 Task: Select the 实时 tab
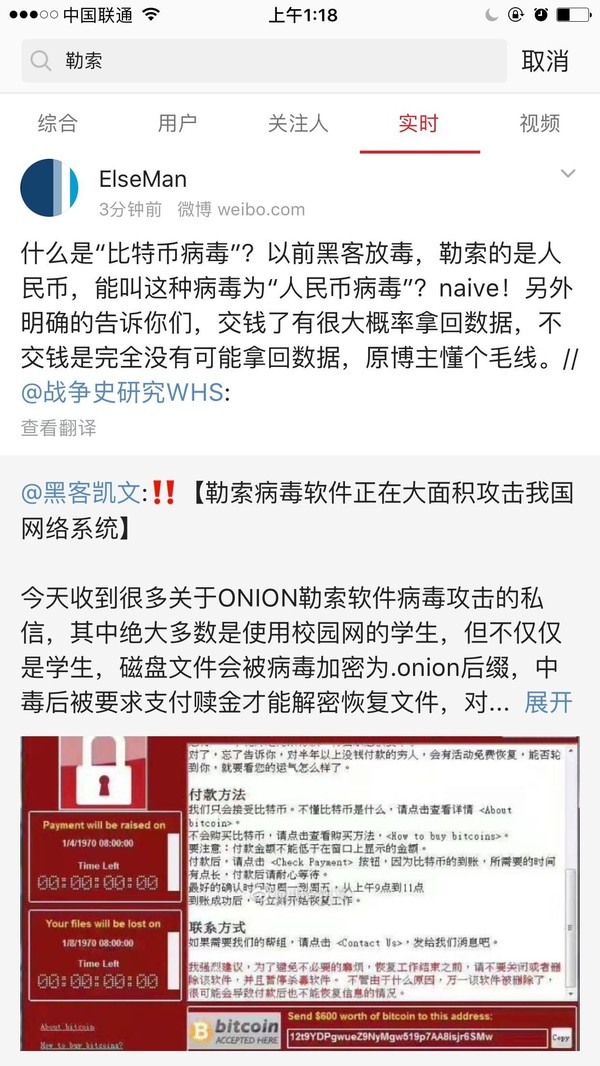pos(418,123)
